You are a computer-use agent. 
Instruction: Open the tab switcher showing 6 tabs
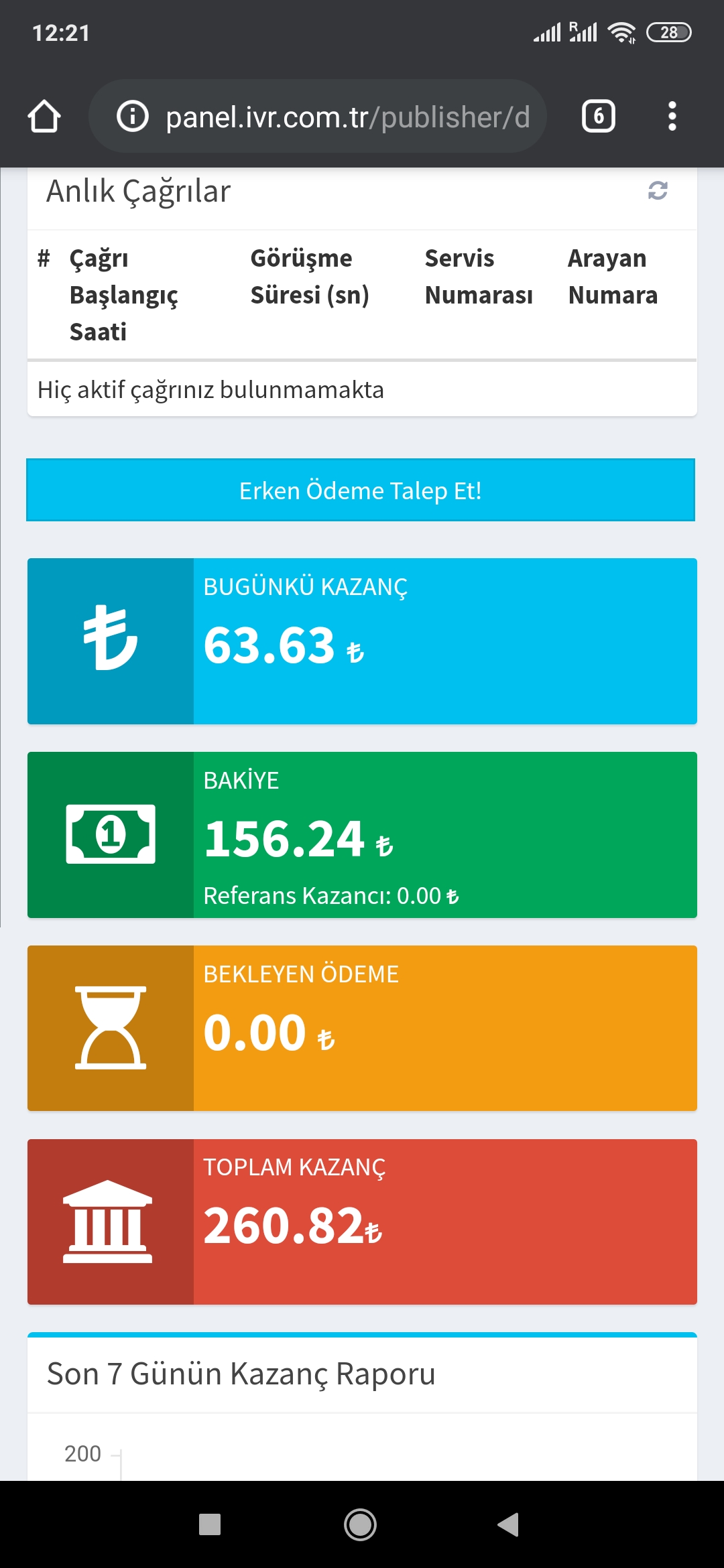pyautogui.click(x=598, y=117)
